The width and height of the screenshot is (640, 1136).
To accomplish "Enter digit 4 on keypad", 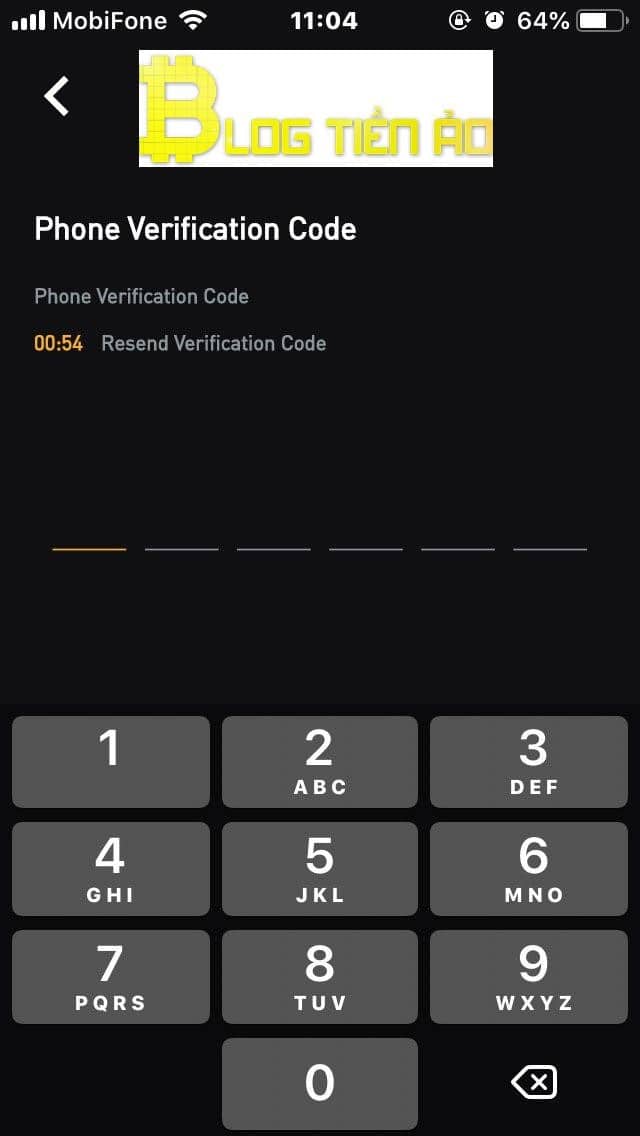I will tap(111, 868).
